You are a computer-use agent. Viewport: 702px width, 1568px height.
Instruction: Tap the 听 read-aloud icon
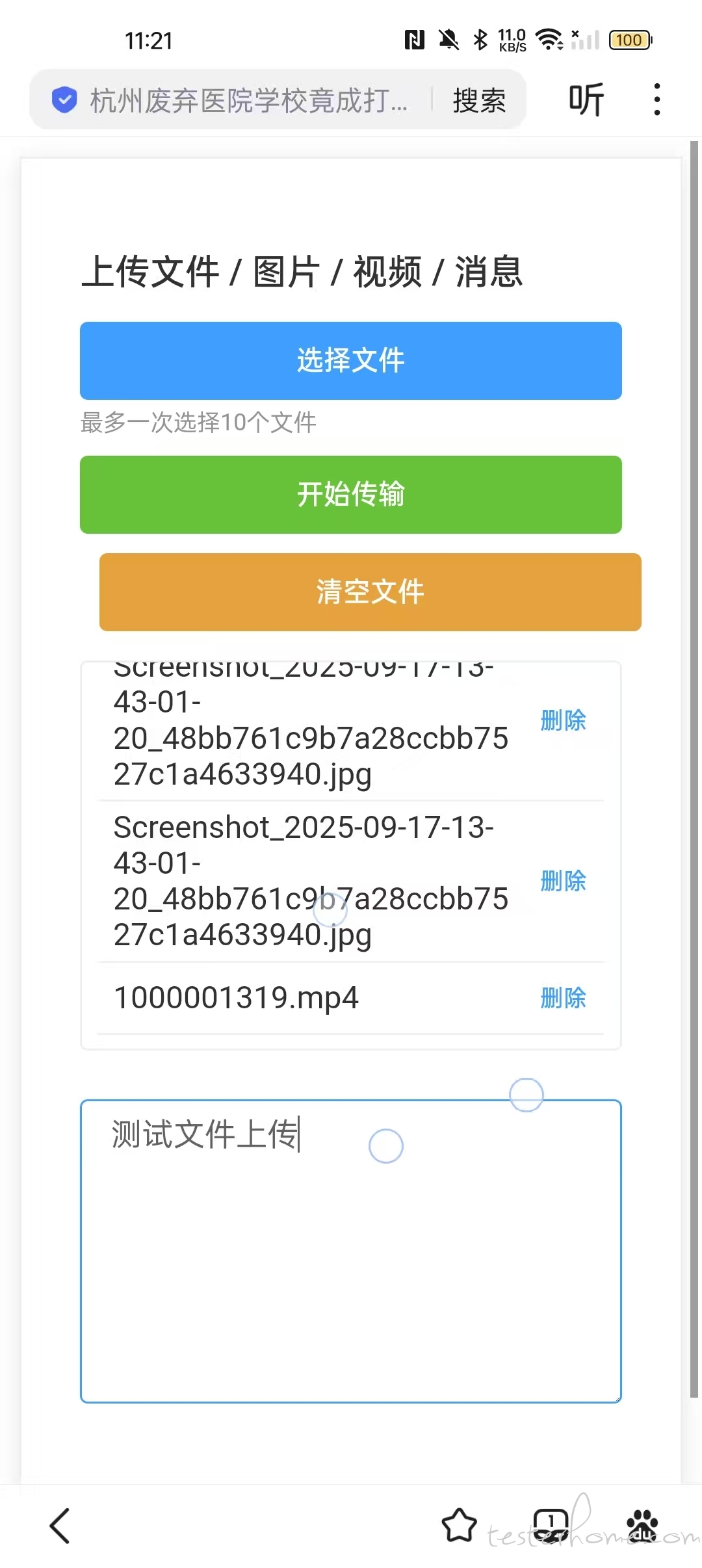click(x=586, y=99)
